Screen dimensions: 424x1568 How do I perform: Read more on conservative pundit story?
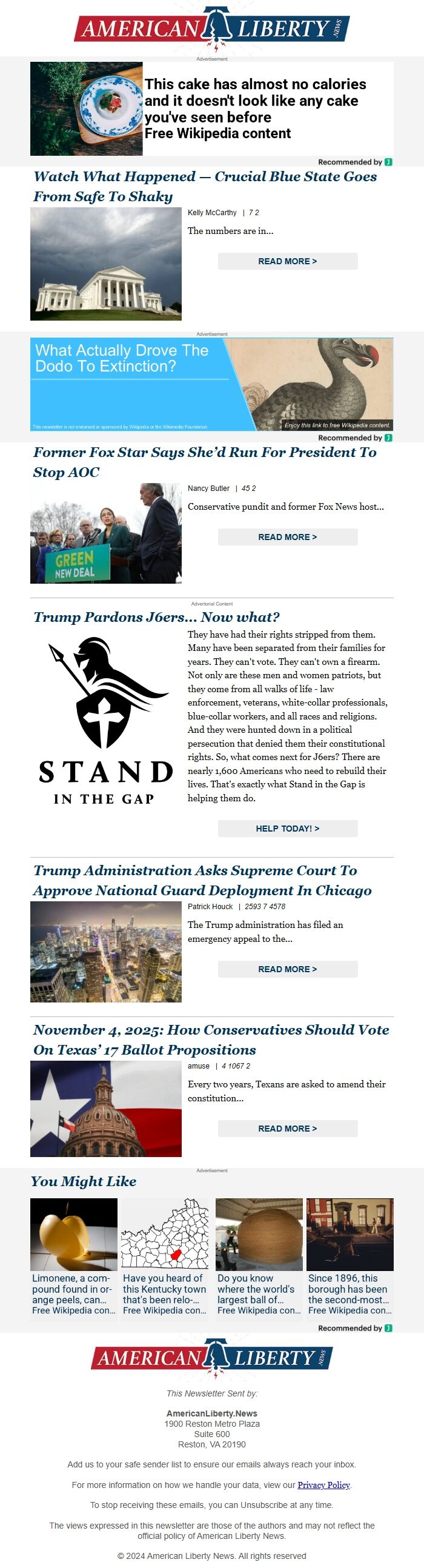287,537
